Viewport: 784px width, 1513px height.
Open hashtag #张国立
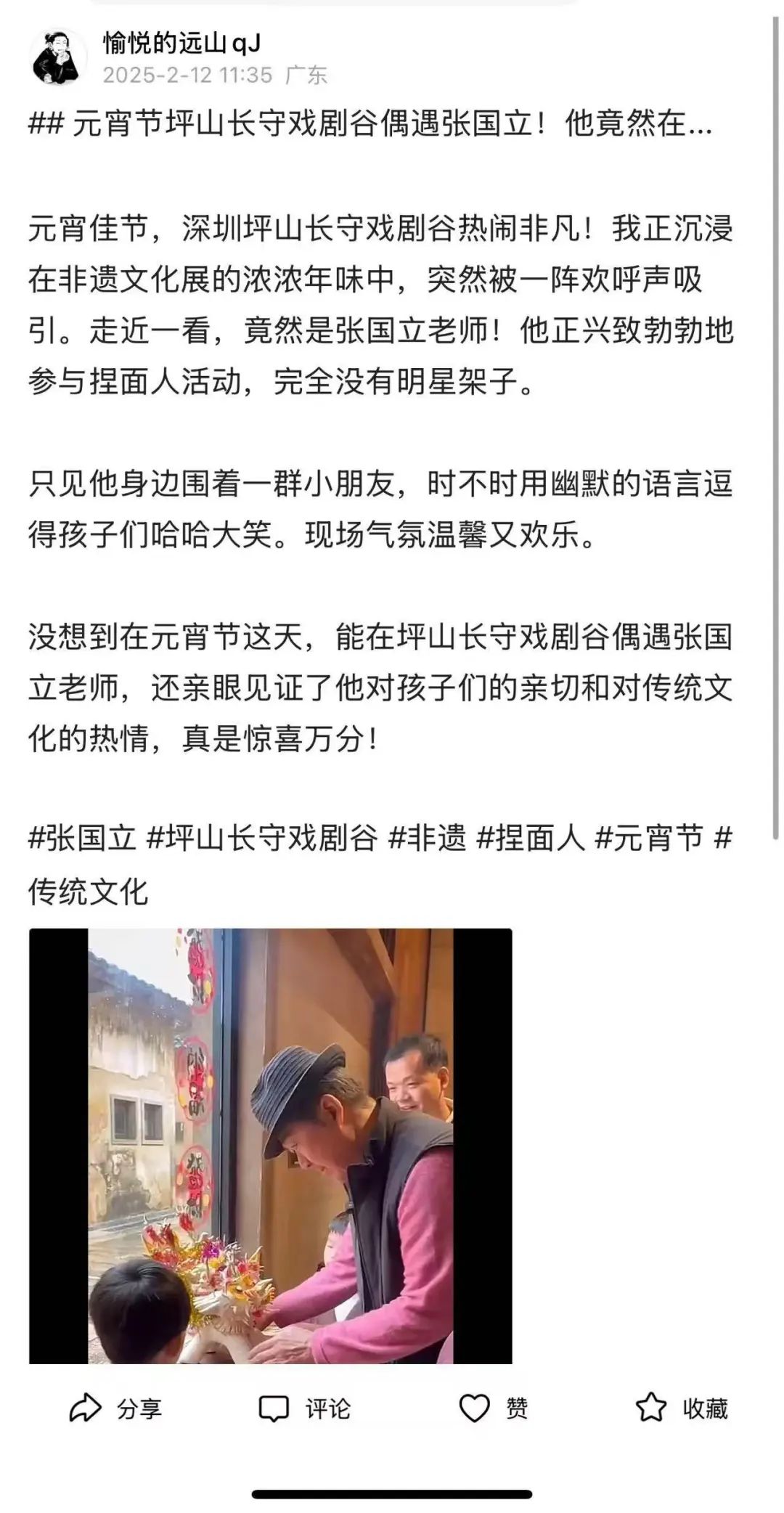82,839
